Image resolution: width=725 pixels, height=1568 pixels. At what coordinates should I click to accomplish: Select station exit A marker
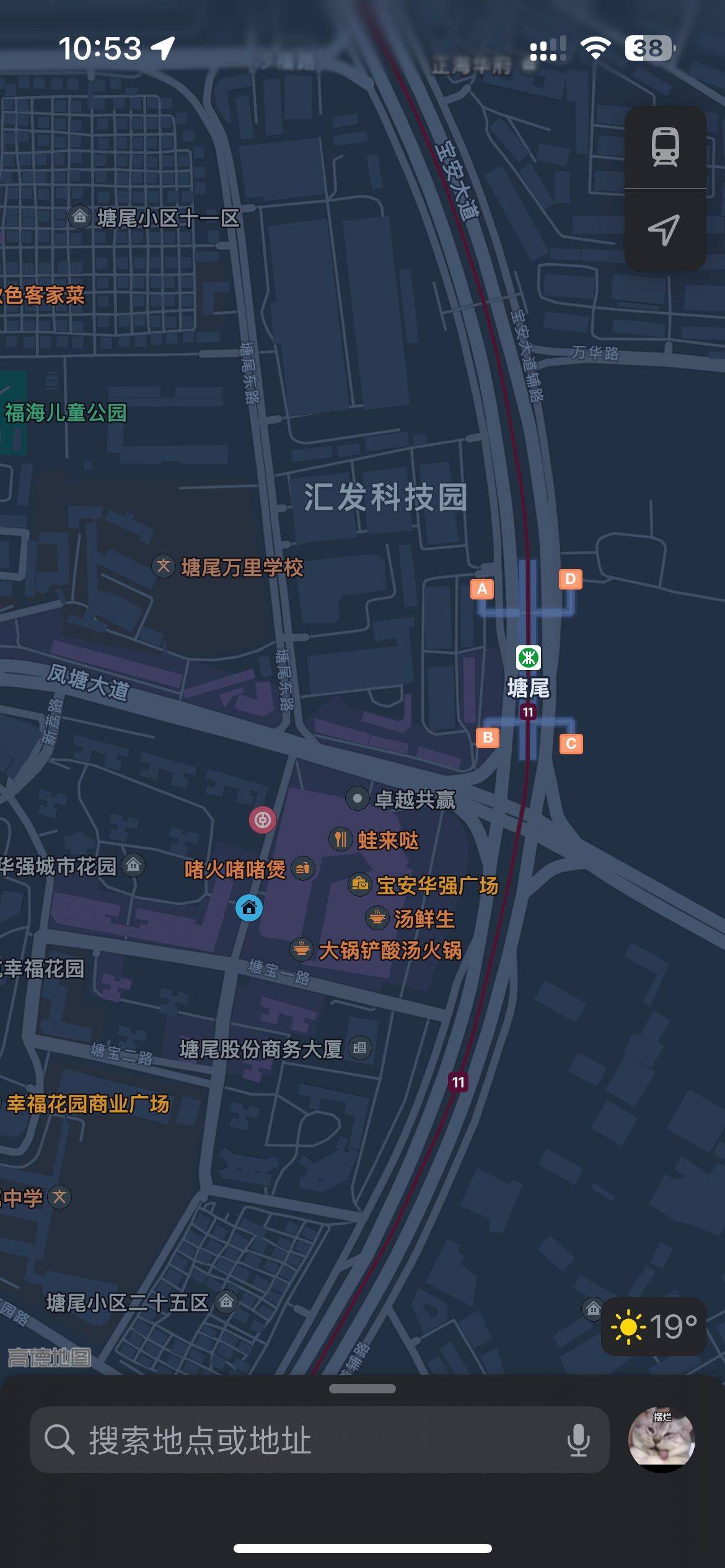482,588
